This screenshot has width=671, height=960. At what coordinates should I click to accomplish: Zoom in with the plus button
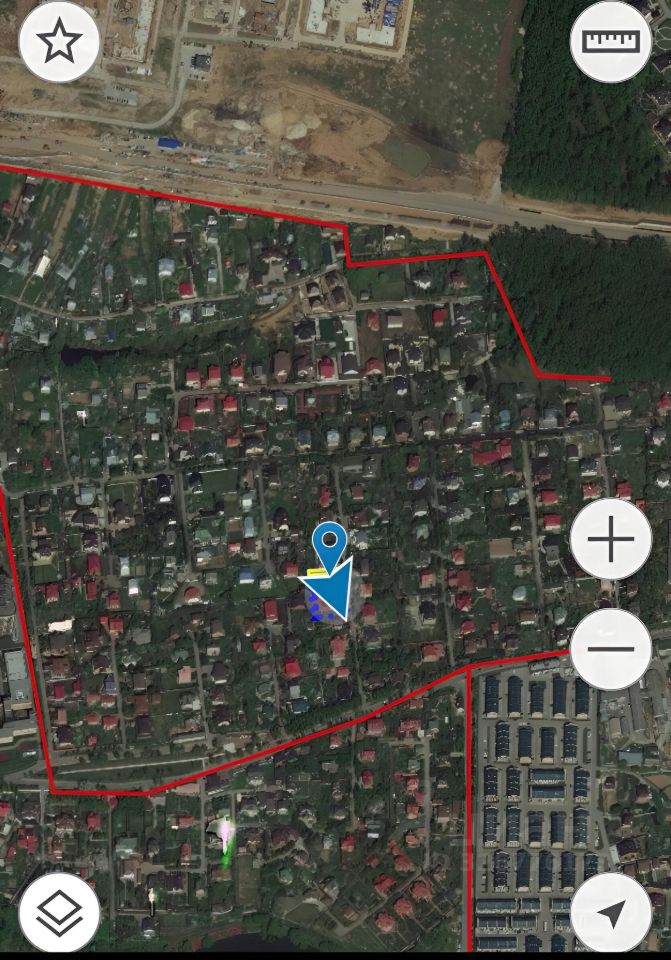pyautogui.click(x=611, y=540)
